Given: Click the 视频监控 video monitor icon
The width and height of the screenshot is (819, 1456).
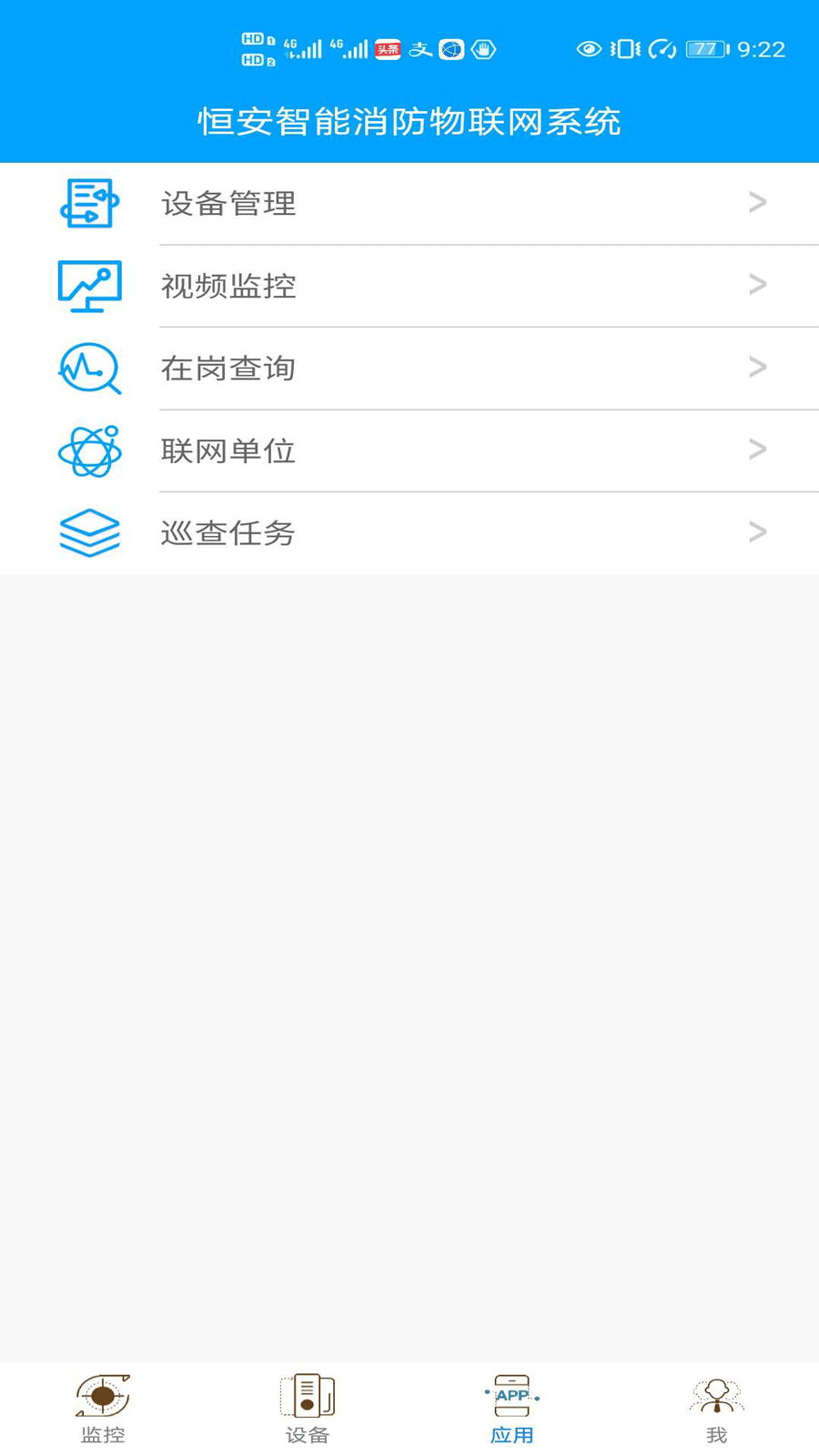Looking at the screenshot, I should pyautogui.click(x=88, y=286).
